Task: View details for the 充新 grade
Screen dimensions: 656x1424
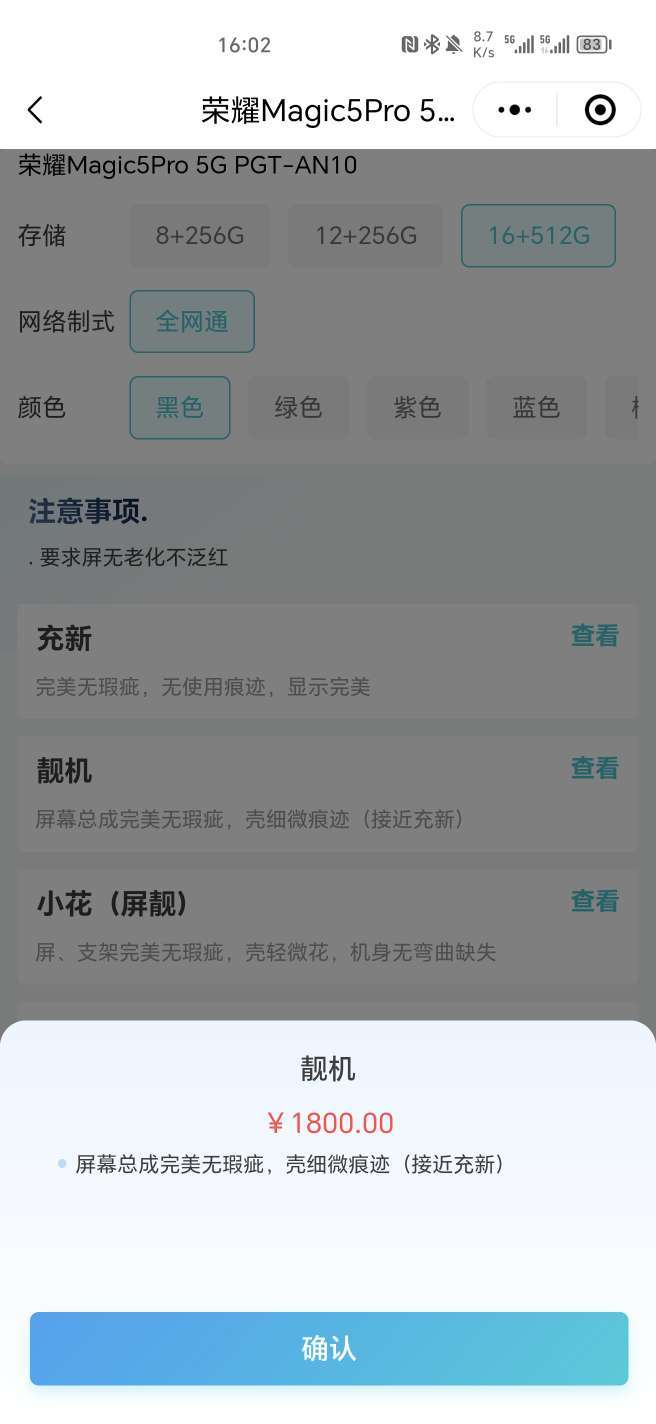Action: (595, 636)
